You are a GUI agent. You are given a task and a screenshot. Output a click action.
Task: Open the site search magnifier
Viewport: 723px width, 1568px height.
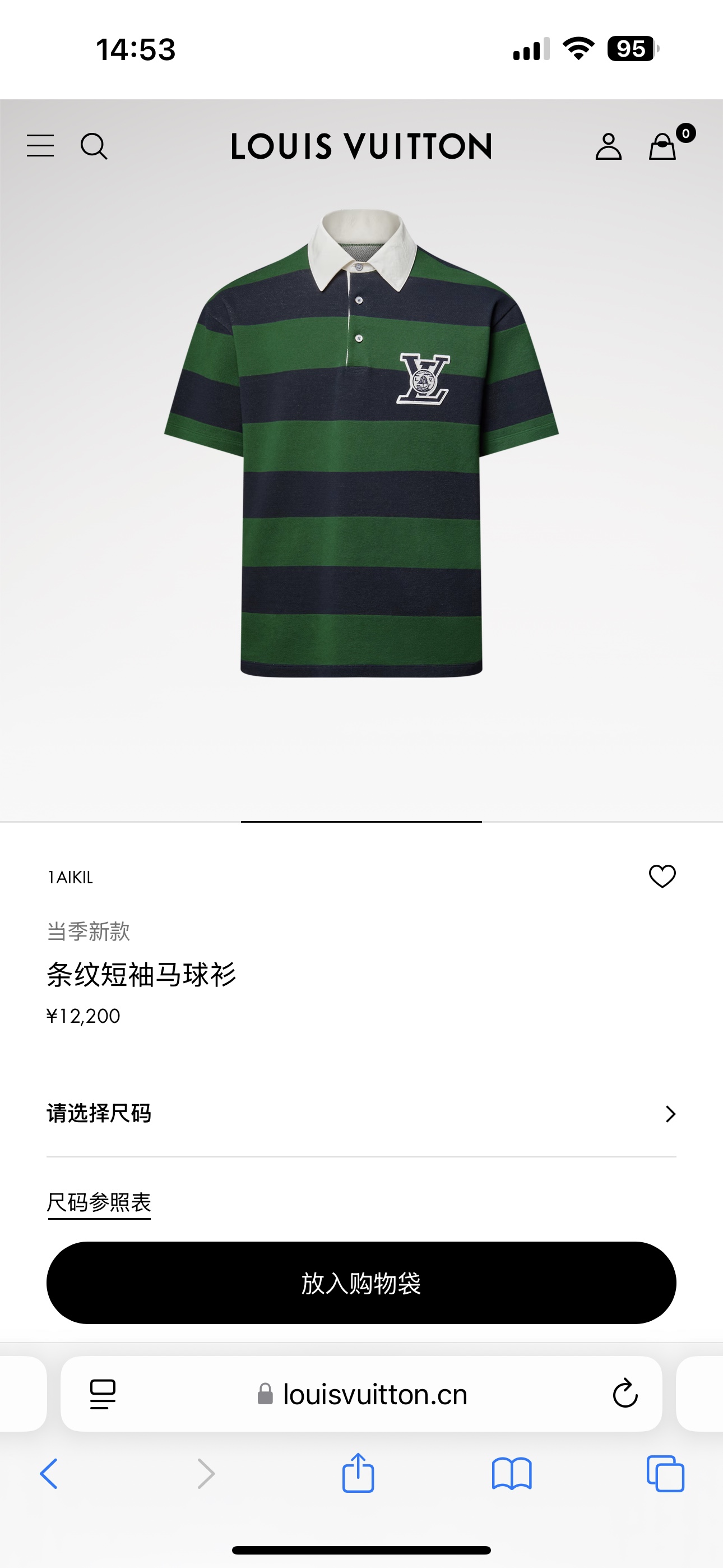[94, 146]
